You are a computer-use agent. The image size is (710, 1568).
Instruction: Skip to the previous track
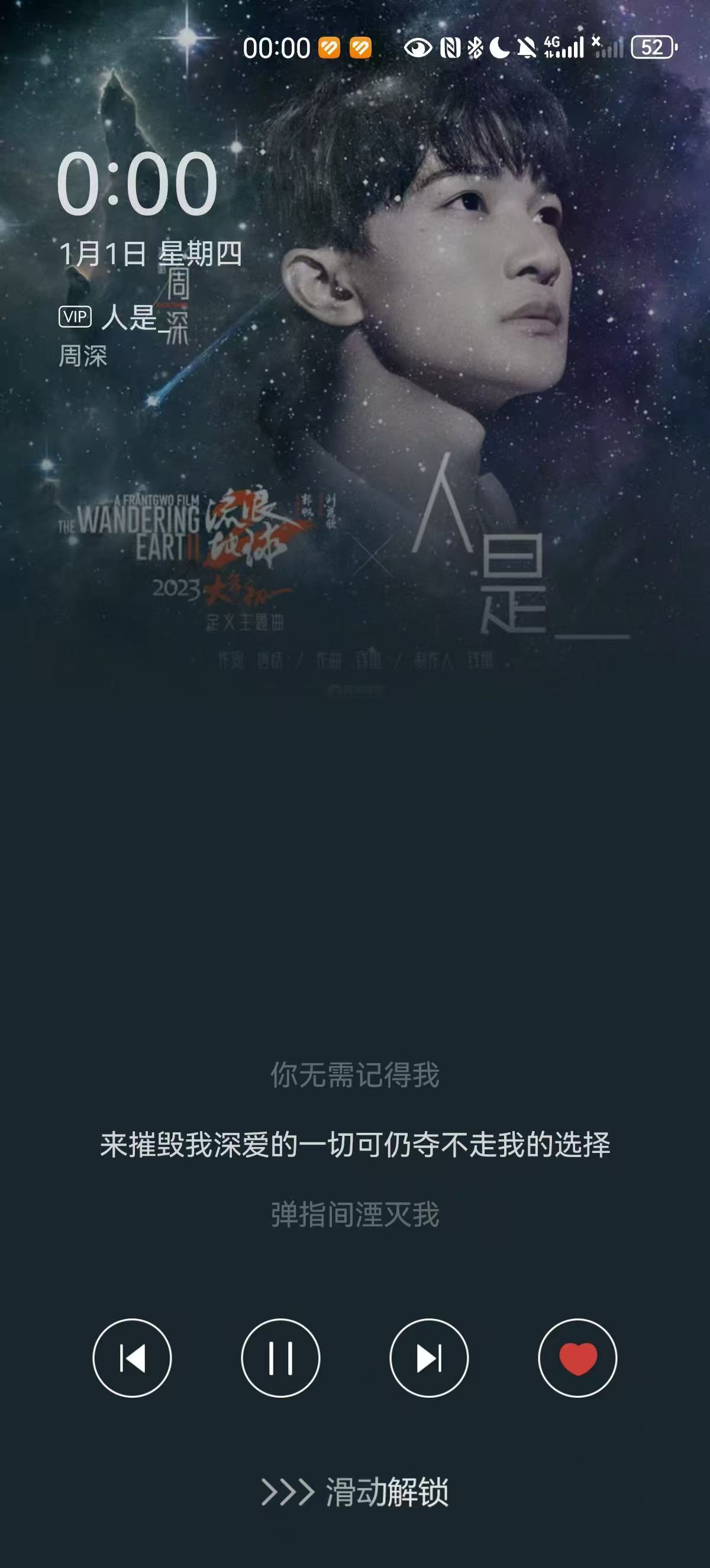click(x=132, y=1358)
